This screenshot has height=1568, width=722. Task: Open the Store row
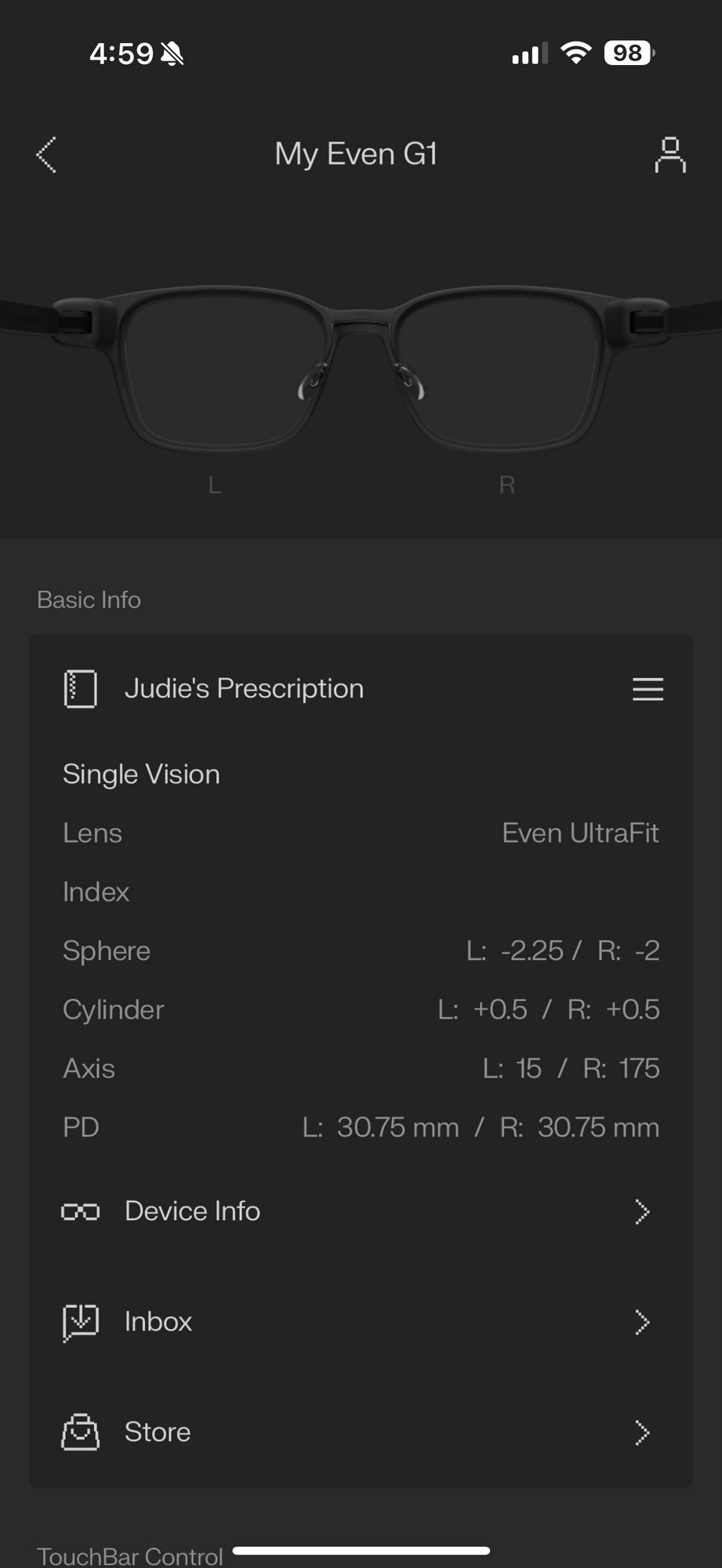[x=361, y=1432]
